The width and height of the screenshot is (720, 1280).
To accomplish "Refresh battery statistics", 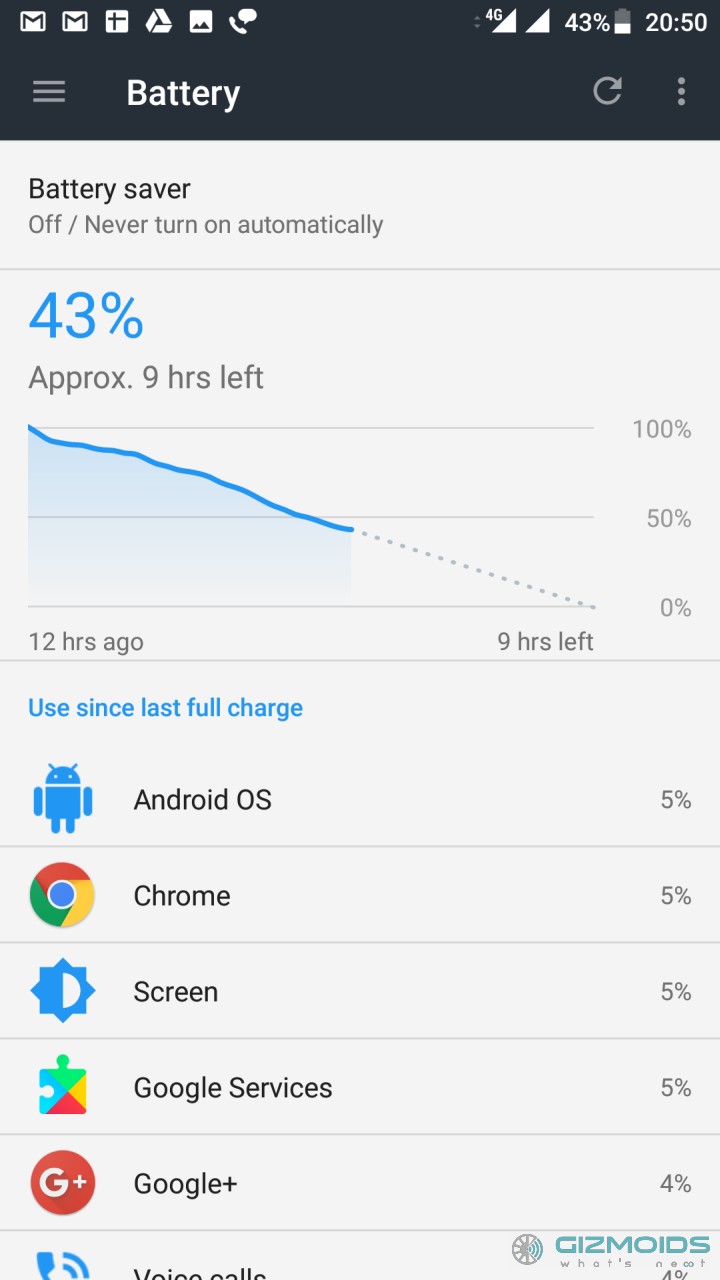I will click(x=608, y=92).
